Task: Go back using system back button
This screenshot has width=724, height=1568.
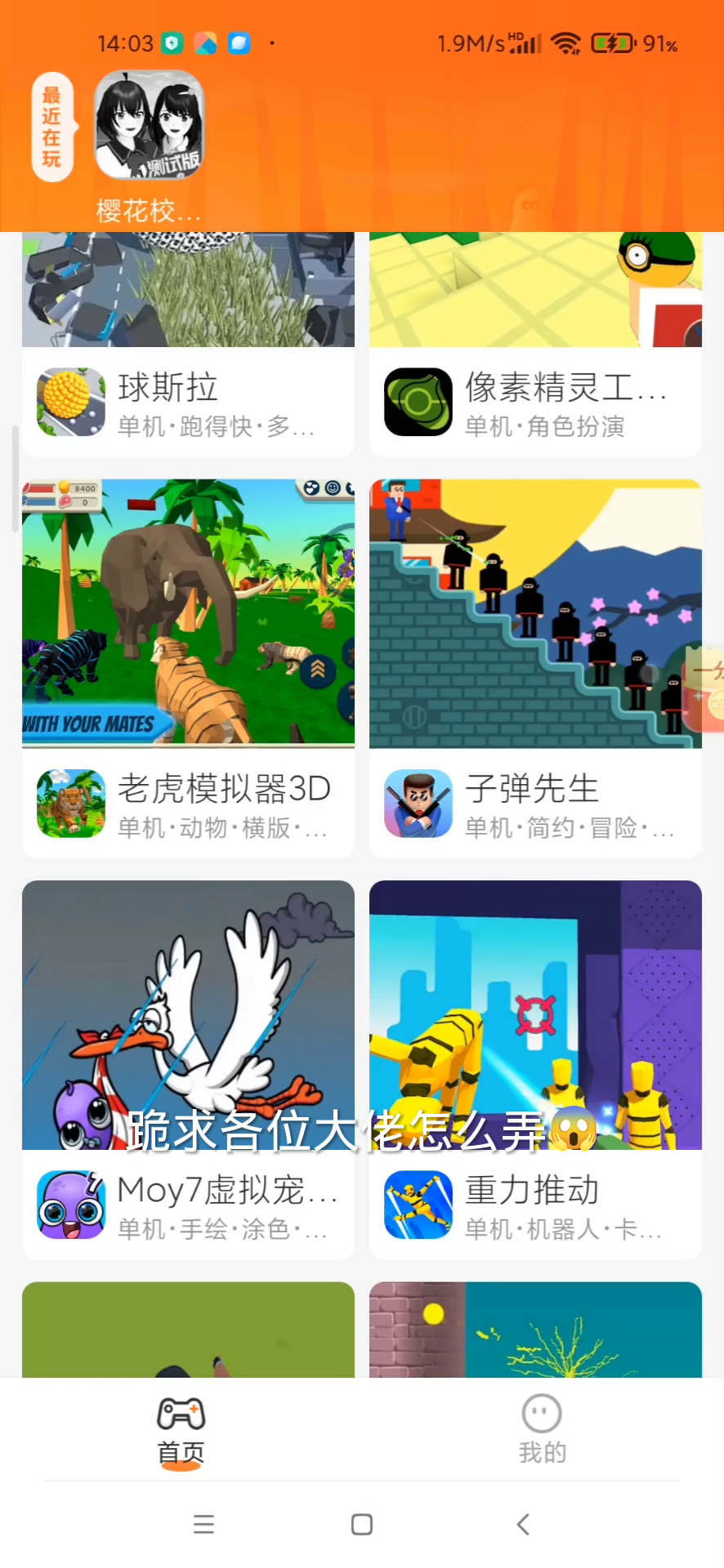Action: tap(523, 1524)
